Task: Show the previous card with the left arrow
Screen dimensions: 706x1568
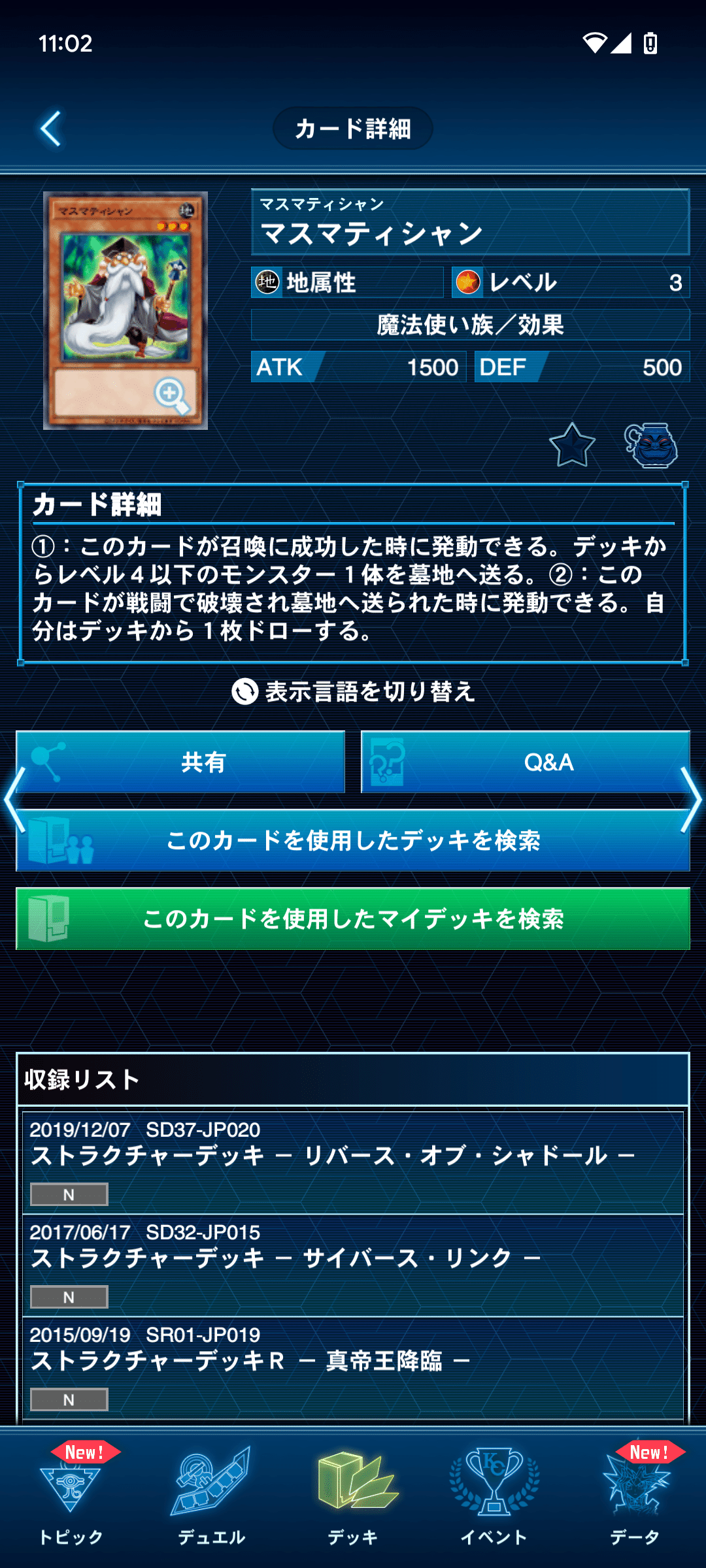Action: 13,800
